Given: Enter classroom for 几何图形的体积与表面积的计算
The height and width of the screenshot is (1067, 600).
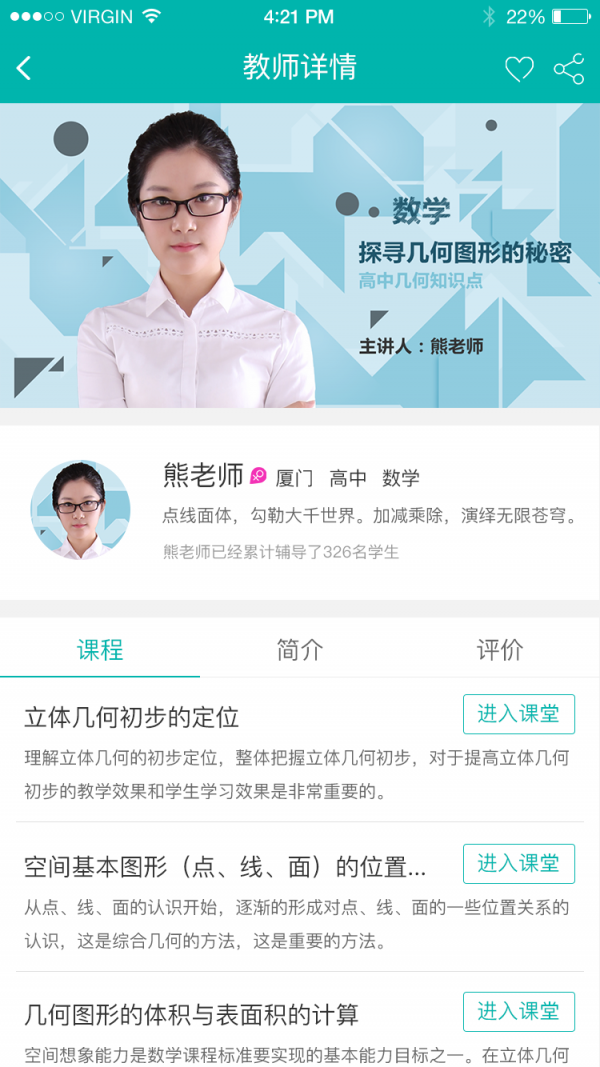Looking at the screenshot, I should [518, 1012].
